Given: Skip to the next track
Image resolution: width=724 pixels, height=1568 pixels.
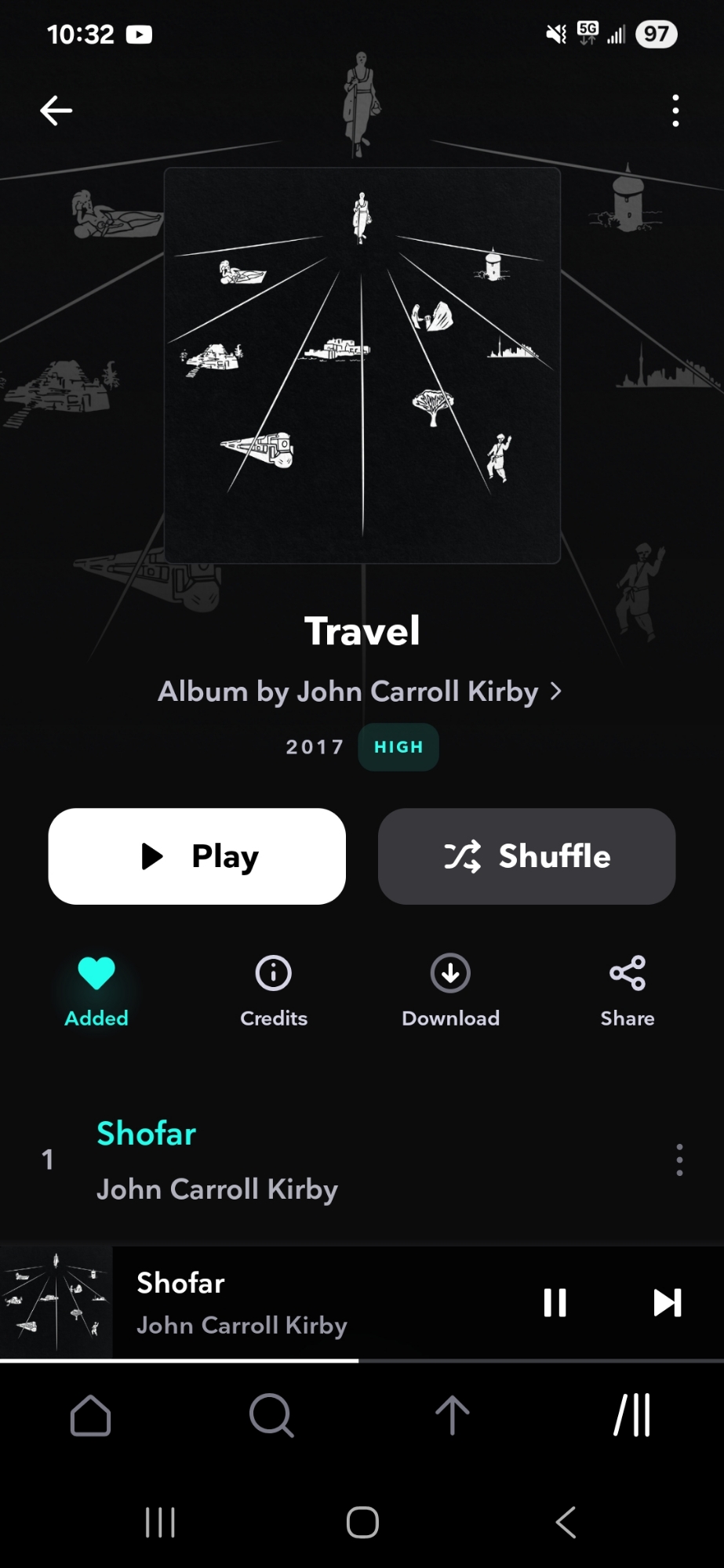Looking at the screenshot, I should [x=668, y=1303].
